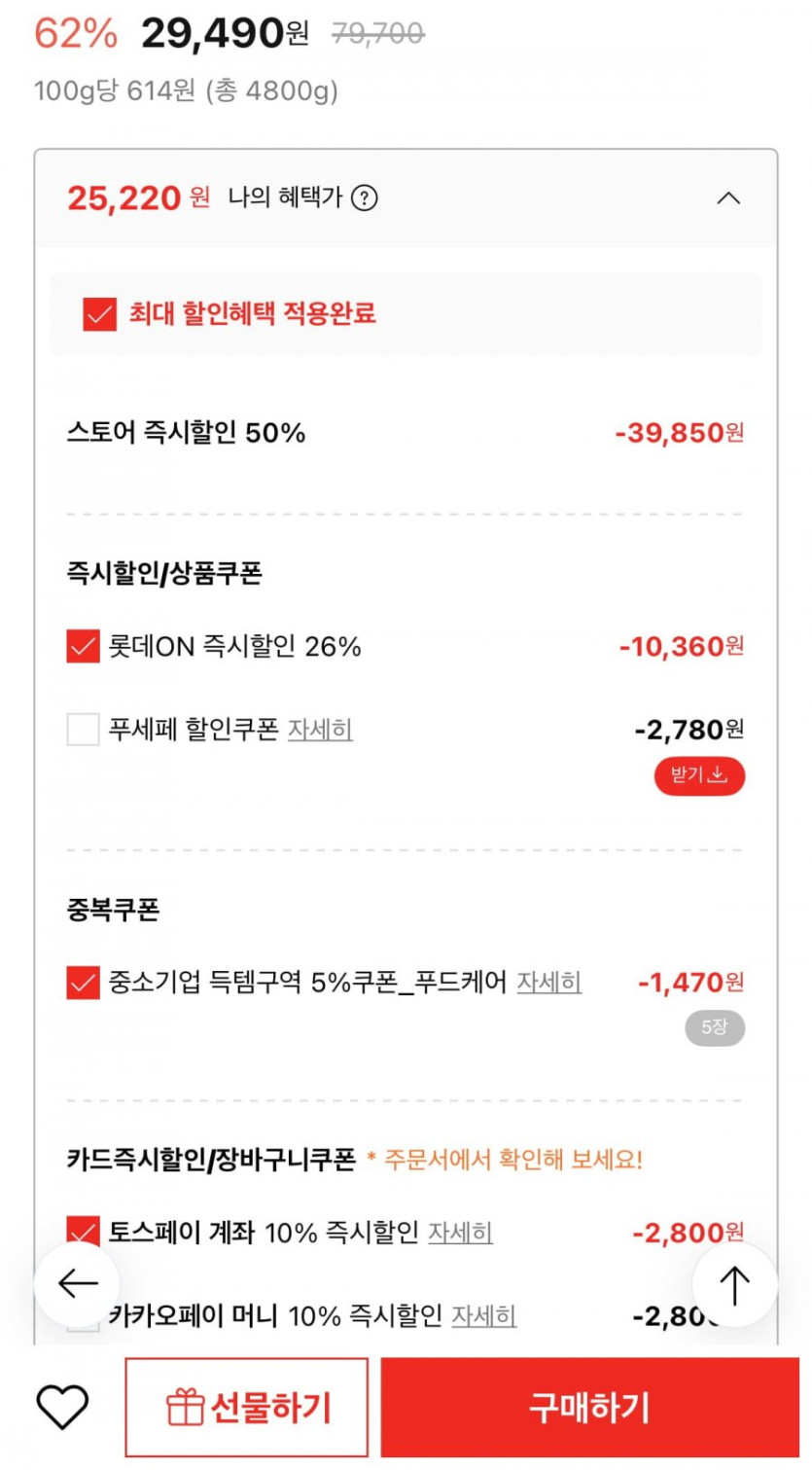Screen dimensions: 812x1470
Task: Uncheck 토스페이 계좌 10% 즉시할인
Action: tap(84, 1230)
